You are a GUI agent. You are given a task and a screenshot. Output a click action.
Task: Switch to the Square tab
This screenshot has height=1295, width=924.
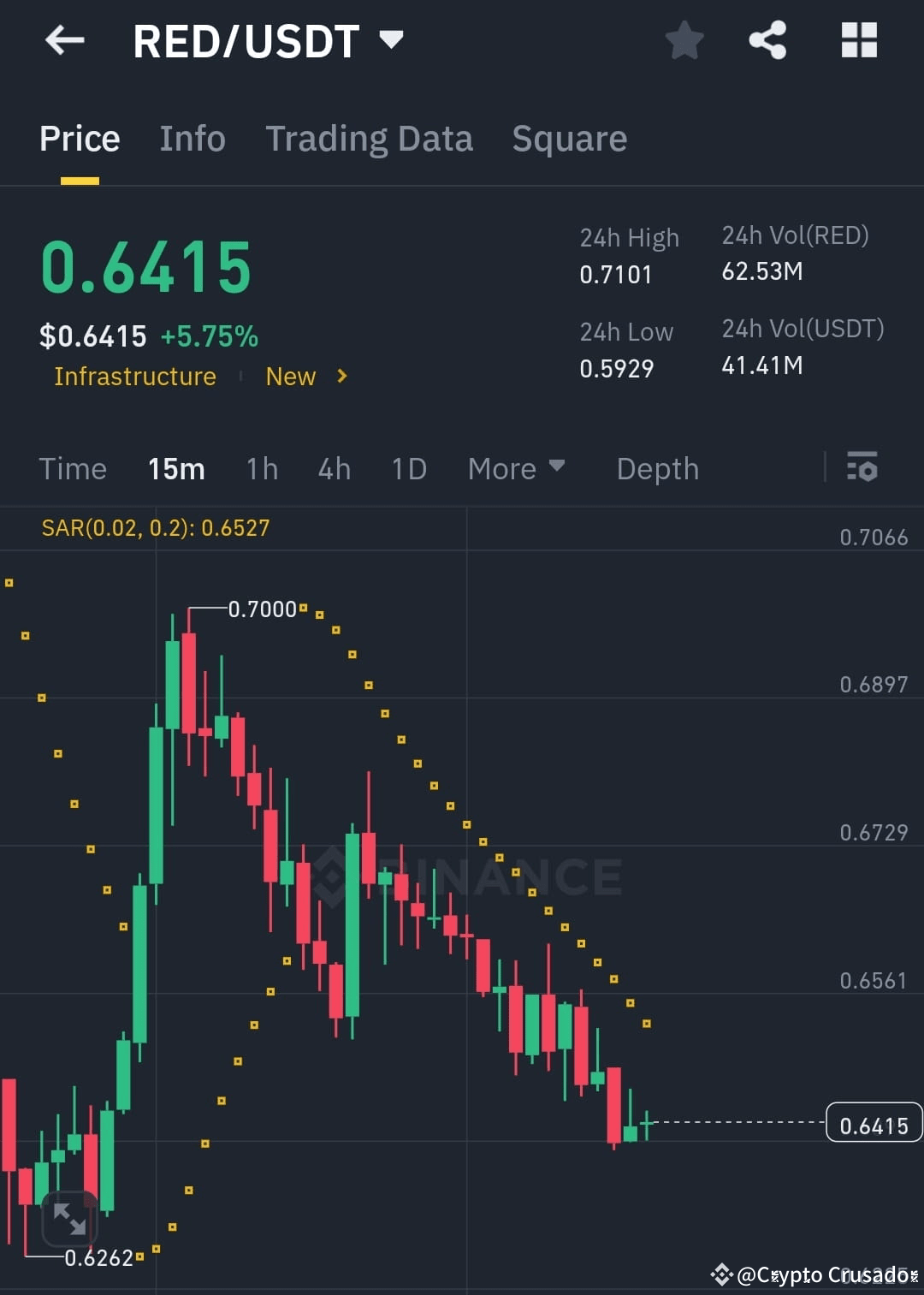pos(569,138)
